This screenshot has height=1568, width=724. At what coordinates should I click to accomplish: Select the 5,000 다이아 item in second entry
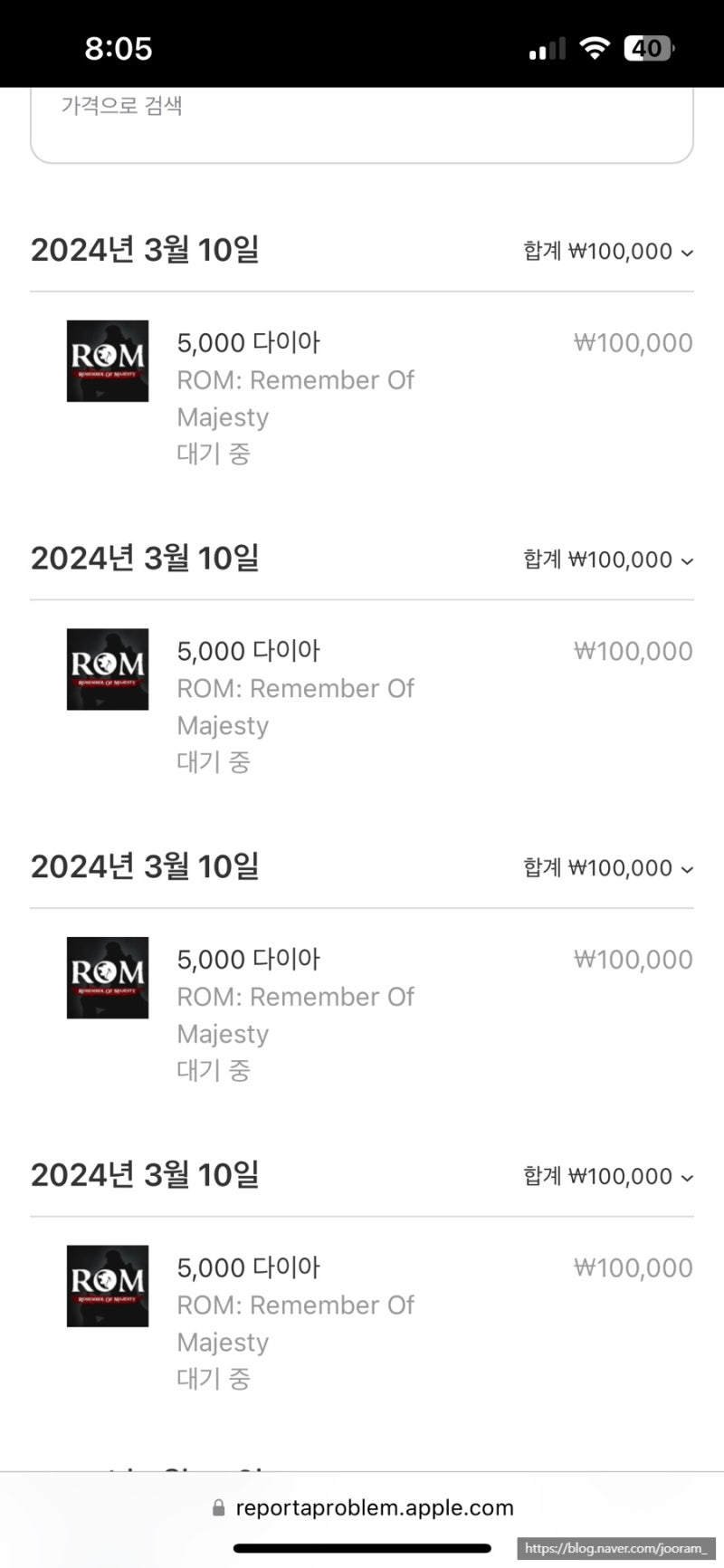[x=247, y=650]
